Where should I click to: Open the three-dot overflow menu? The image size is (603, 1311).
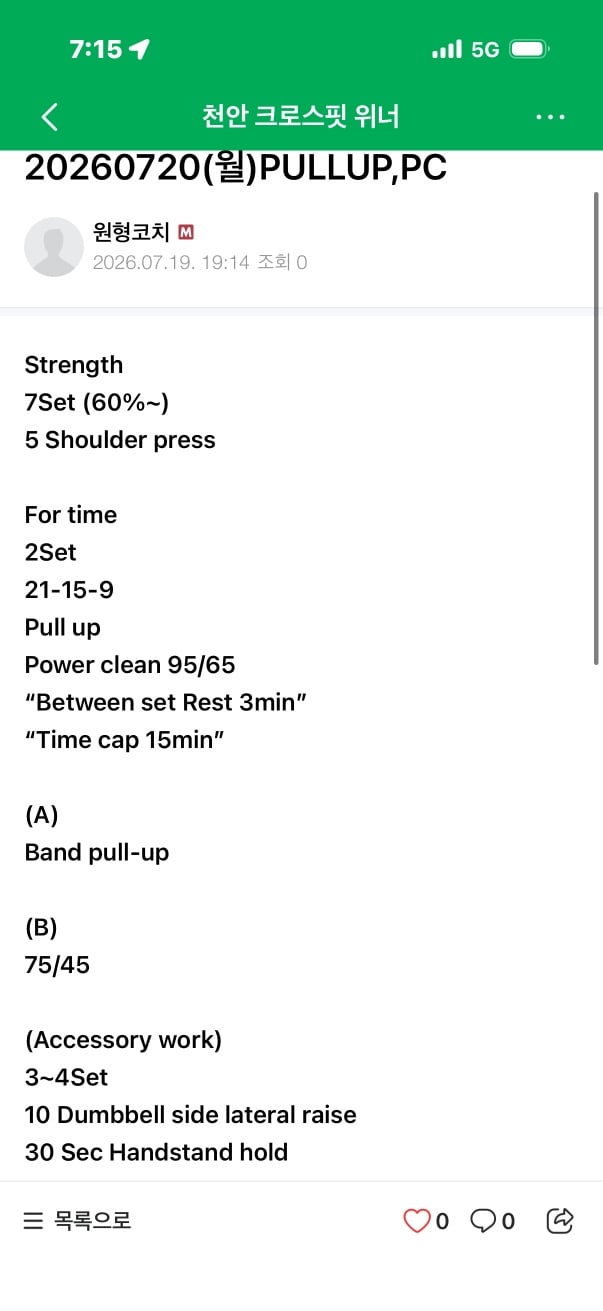tap(550, 117)
